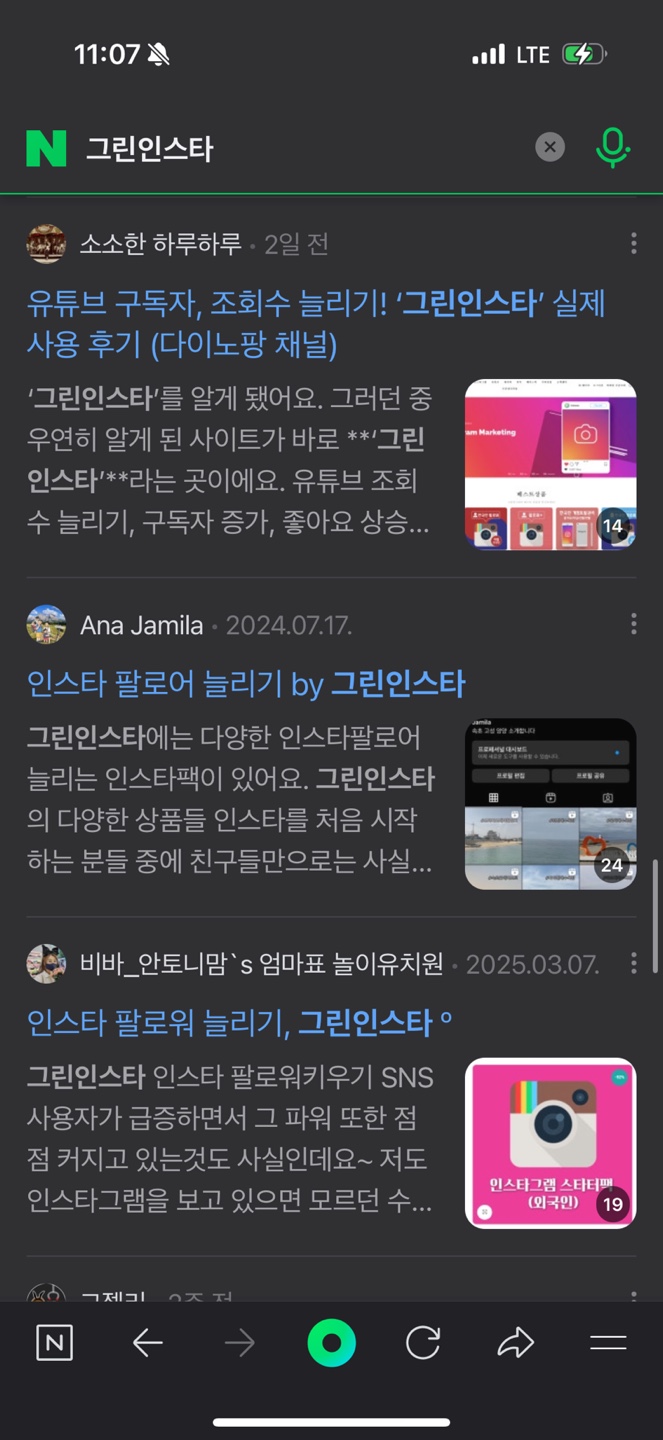Go to Naver home with the N button

click(x=54, y=1343)
